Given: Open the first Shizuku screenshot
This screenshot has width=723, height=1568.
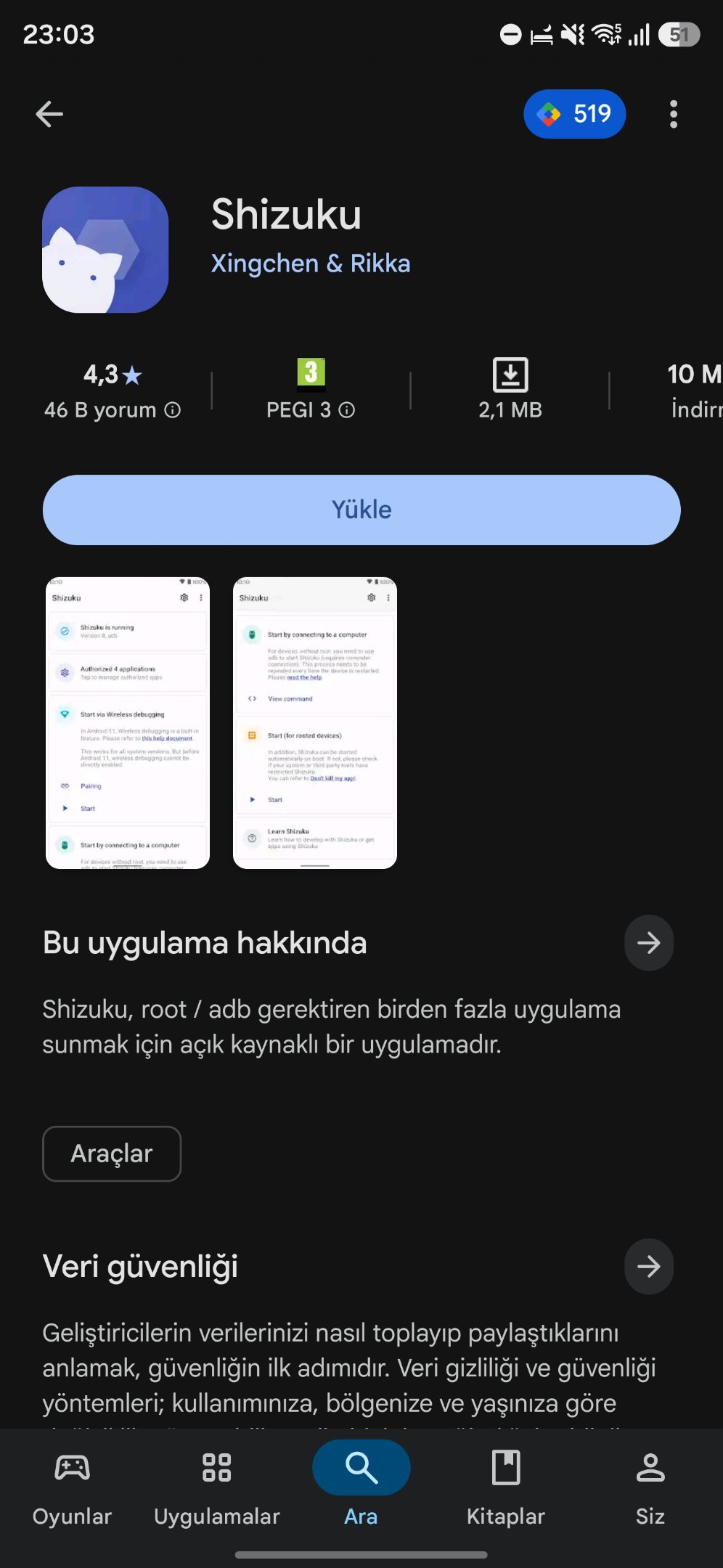Looking at the screenshot, I should click(128, 723).
